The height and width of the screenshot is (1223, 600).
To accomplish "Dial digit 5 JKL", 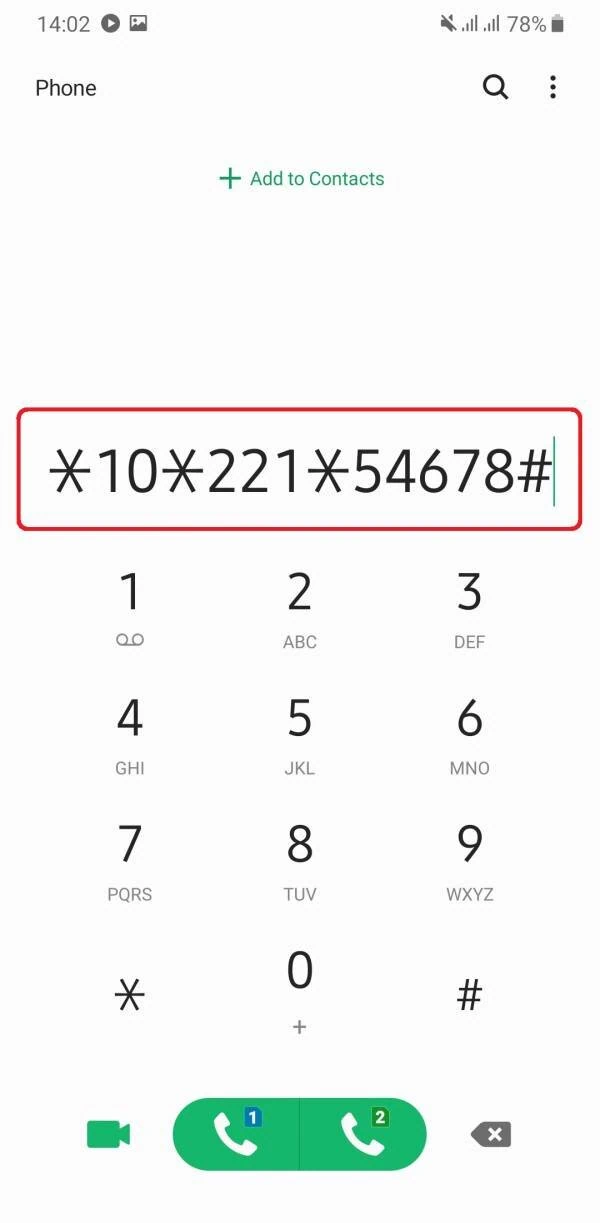I will coord(300,733).
